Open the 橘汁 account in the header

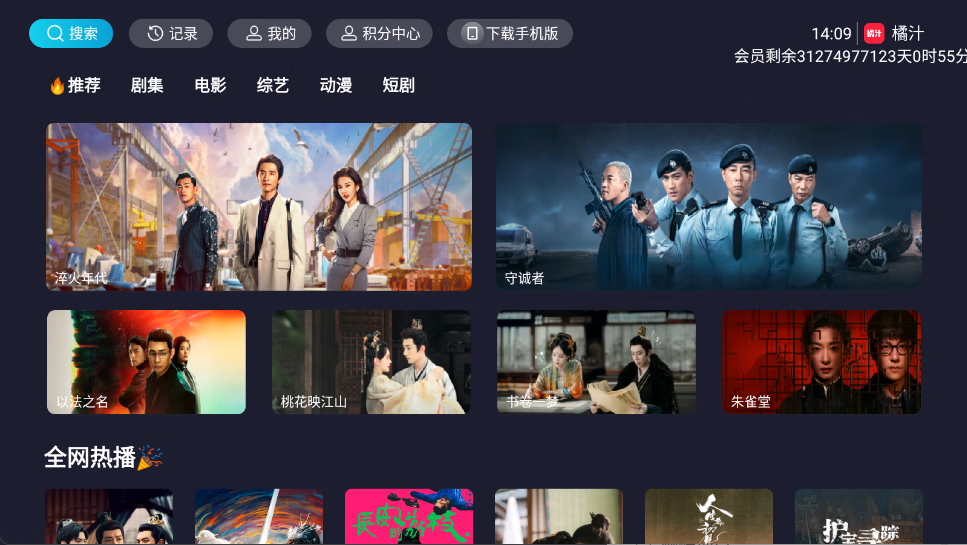(x=894, y=33)
